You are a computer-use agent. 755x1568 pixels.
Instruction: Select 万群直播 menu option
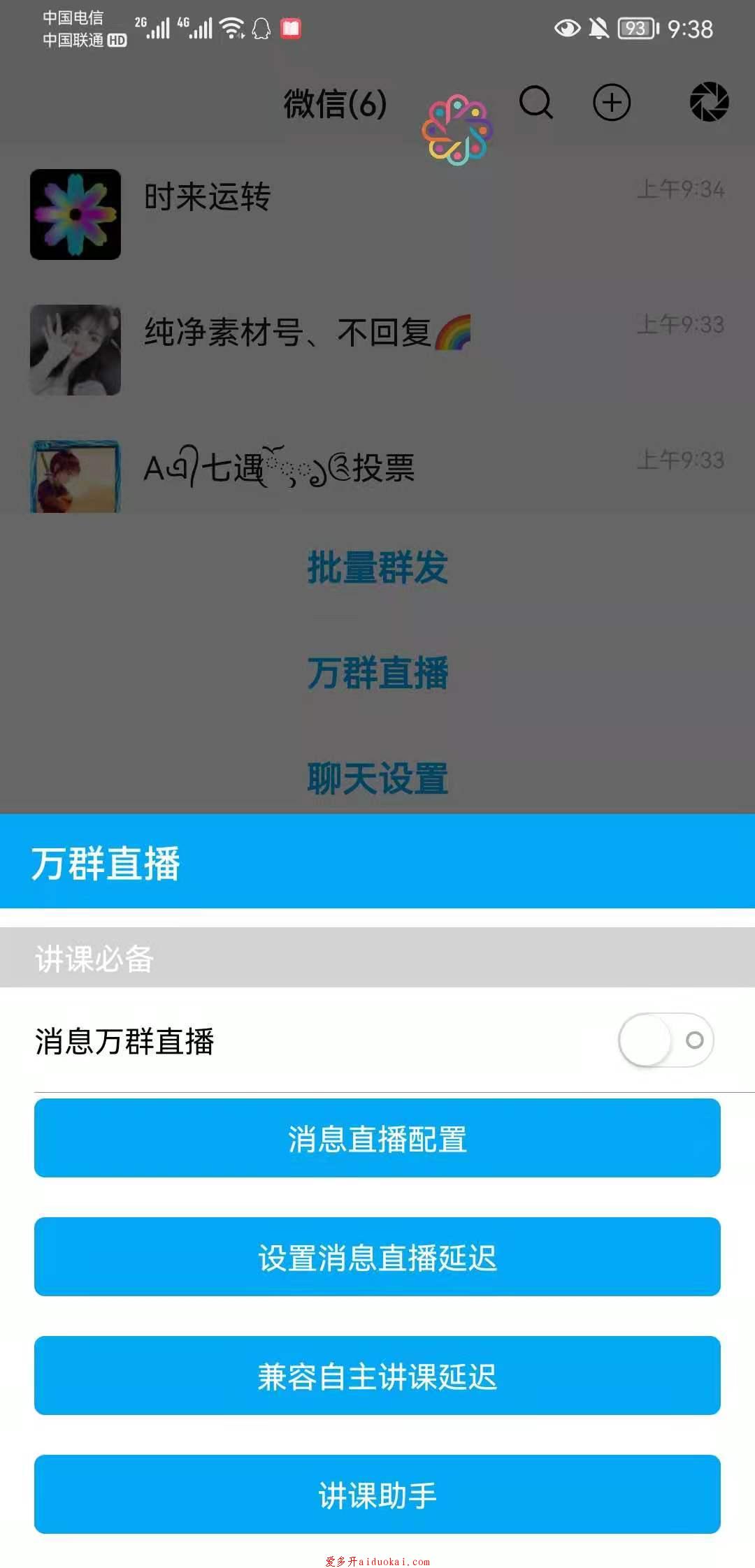point(377,673)
